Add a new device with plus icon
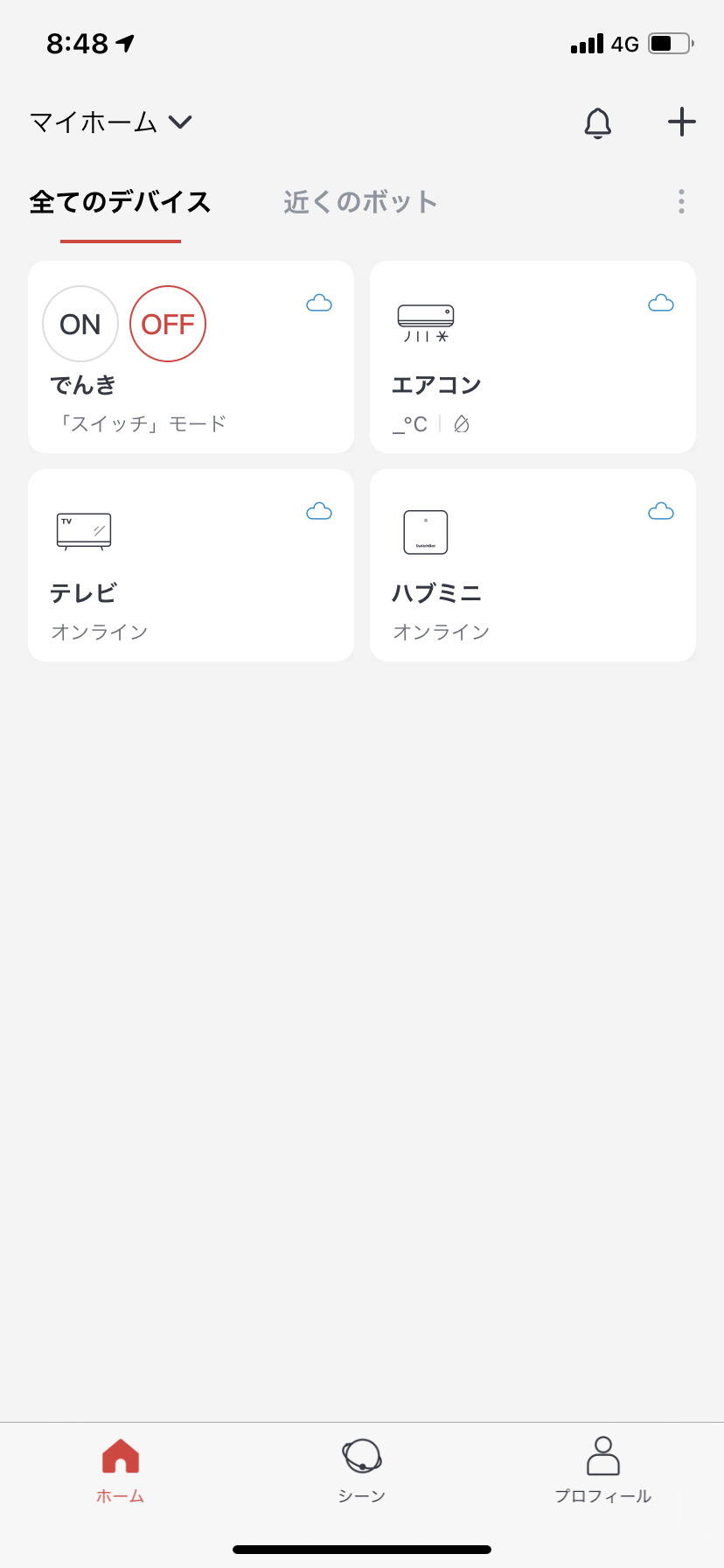Viewport: 724px width, 1568px height. tap(682, 122)
